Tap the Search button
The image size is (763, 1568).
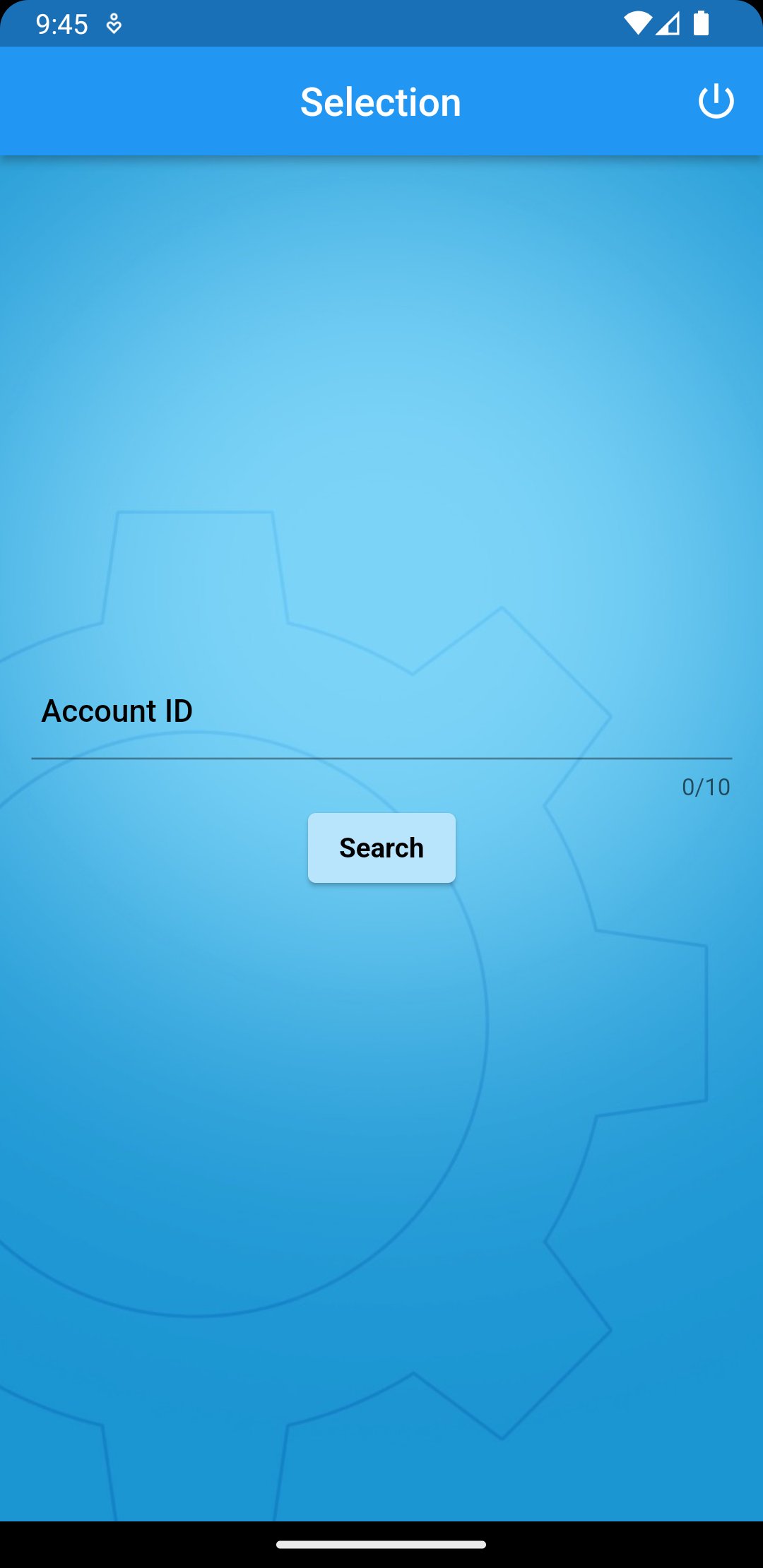coord(381,848)
